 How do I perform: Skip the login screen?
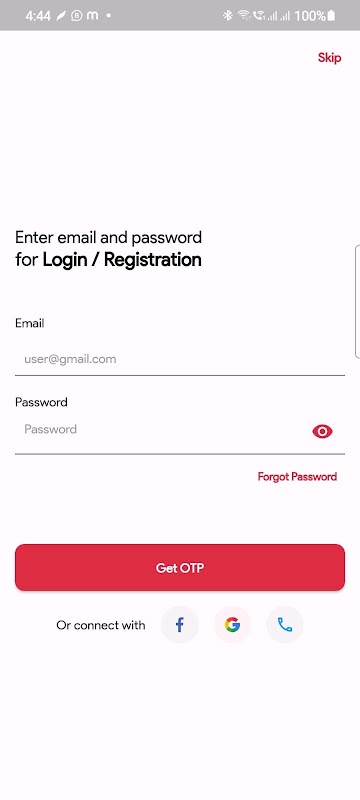[x=329, y=58]
